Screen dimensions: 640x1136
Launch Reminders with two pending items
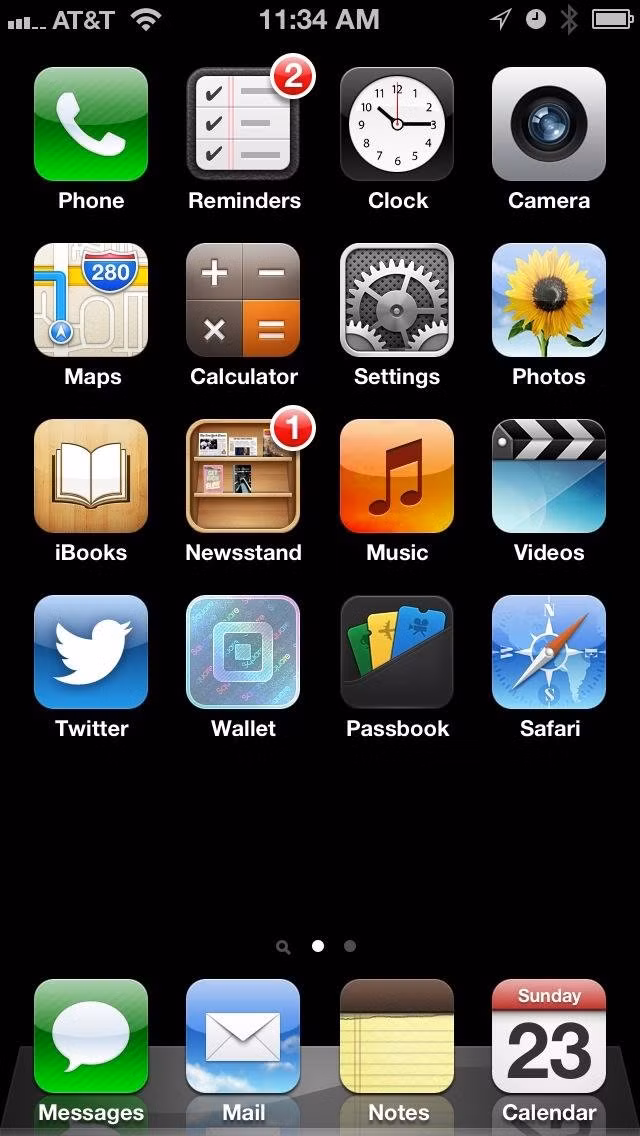pos(244,124)
